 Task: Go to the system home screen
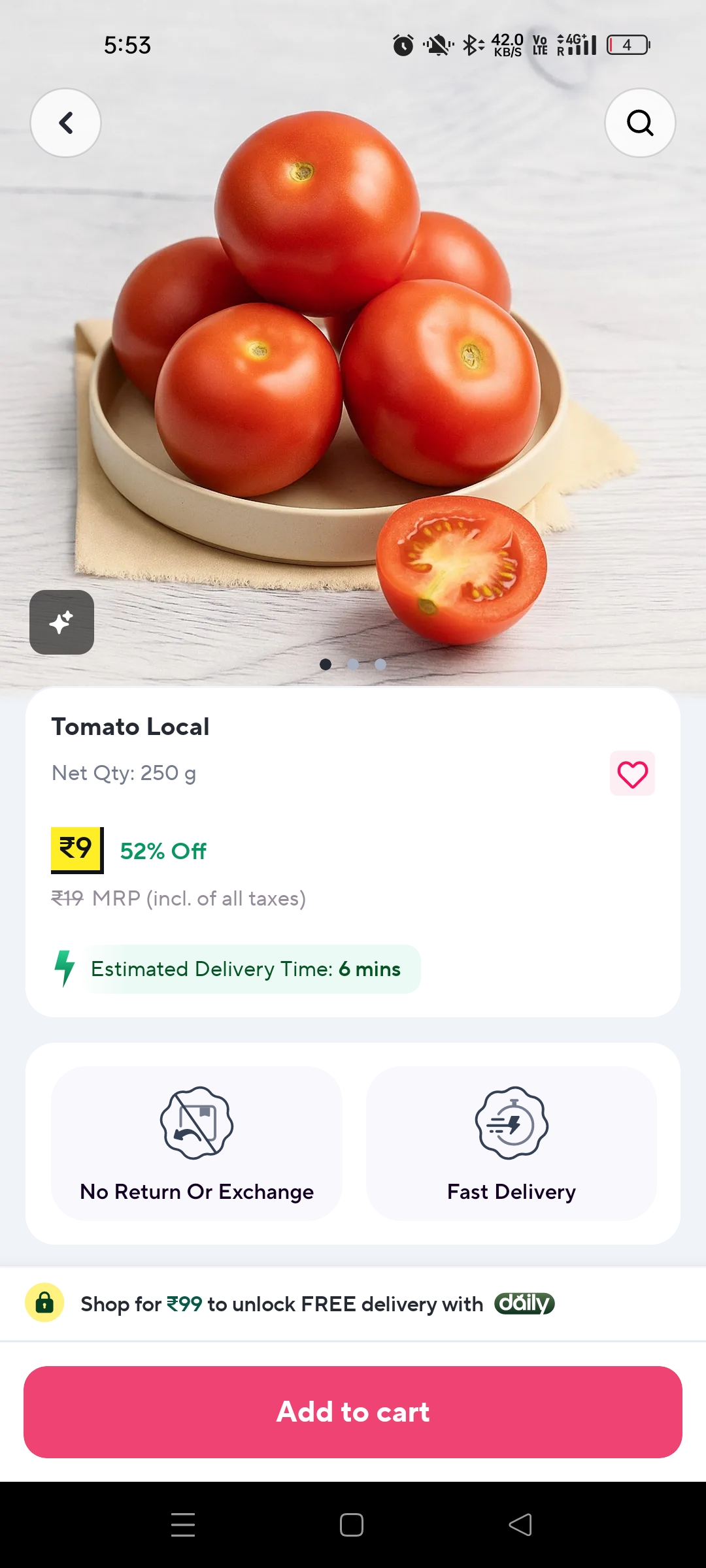(x=352, y=1525)
